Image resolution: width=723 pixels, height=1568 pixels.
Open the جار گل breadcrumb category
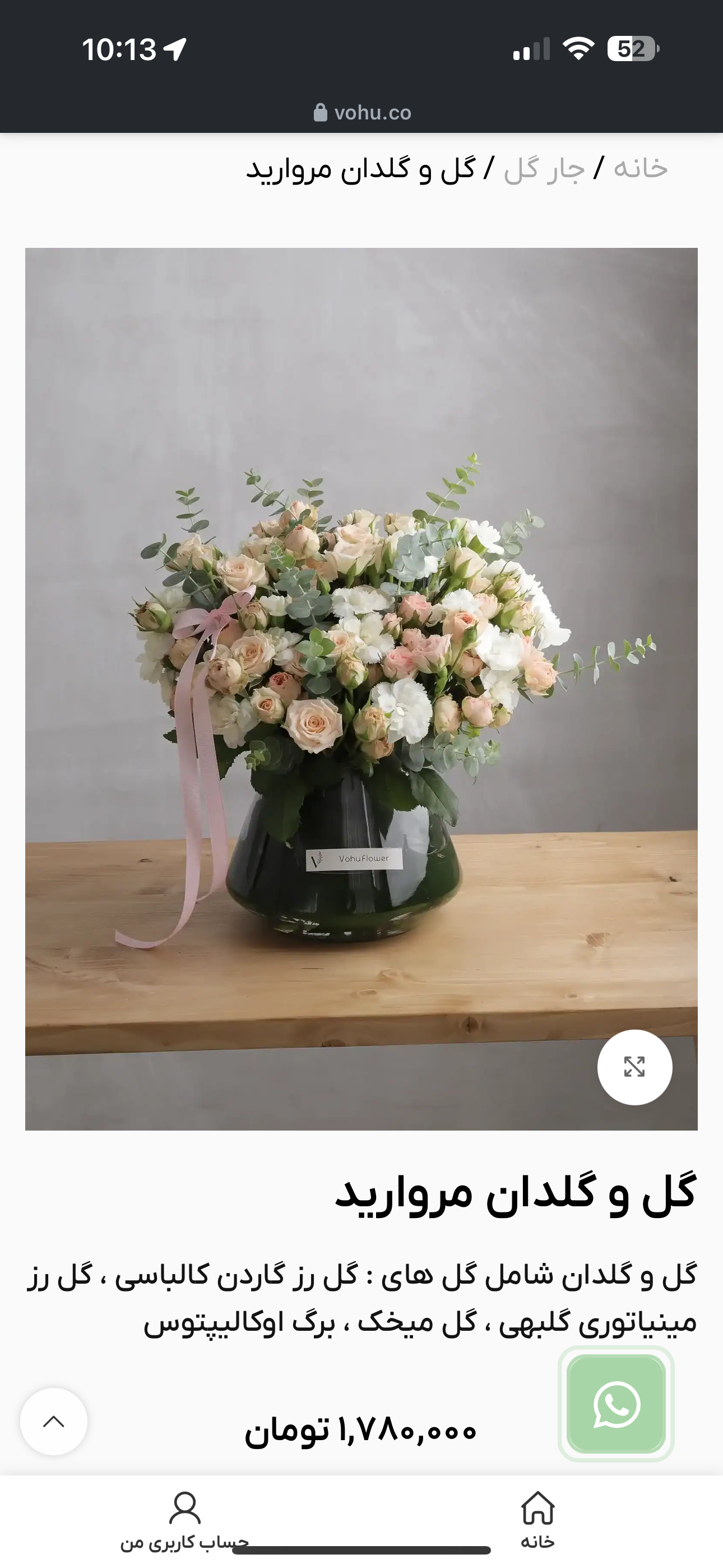coord(544,168)
